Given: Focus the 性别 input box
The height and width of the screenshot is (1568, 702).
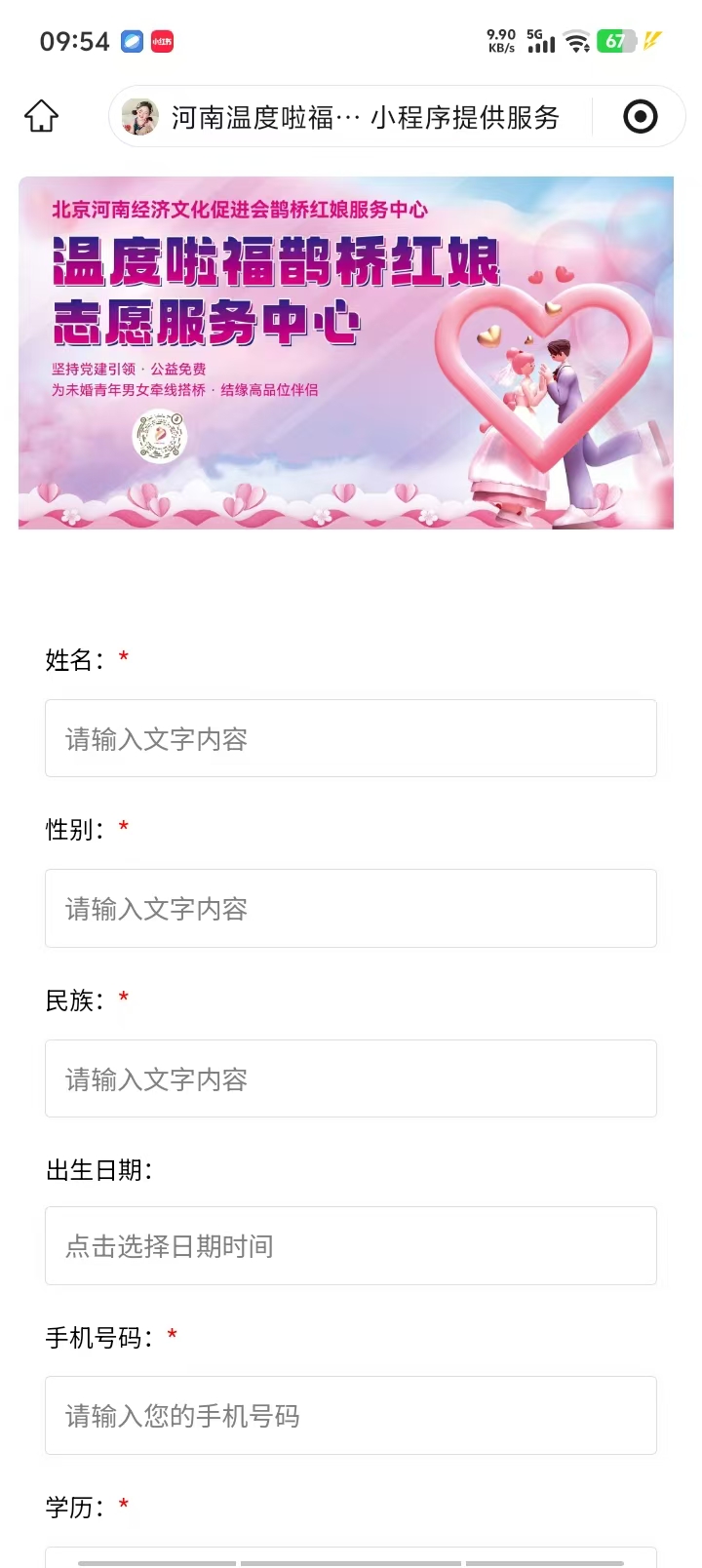Looking at the screenshot, I should [x=351, y=908].
